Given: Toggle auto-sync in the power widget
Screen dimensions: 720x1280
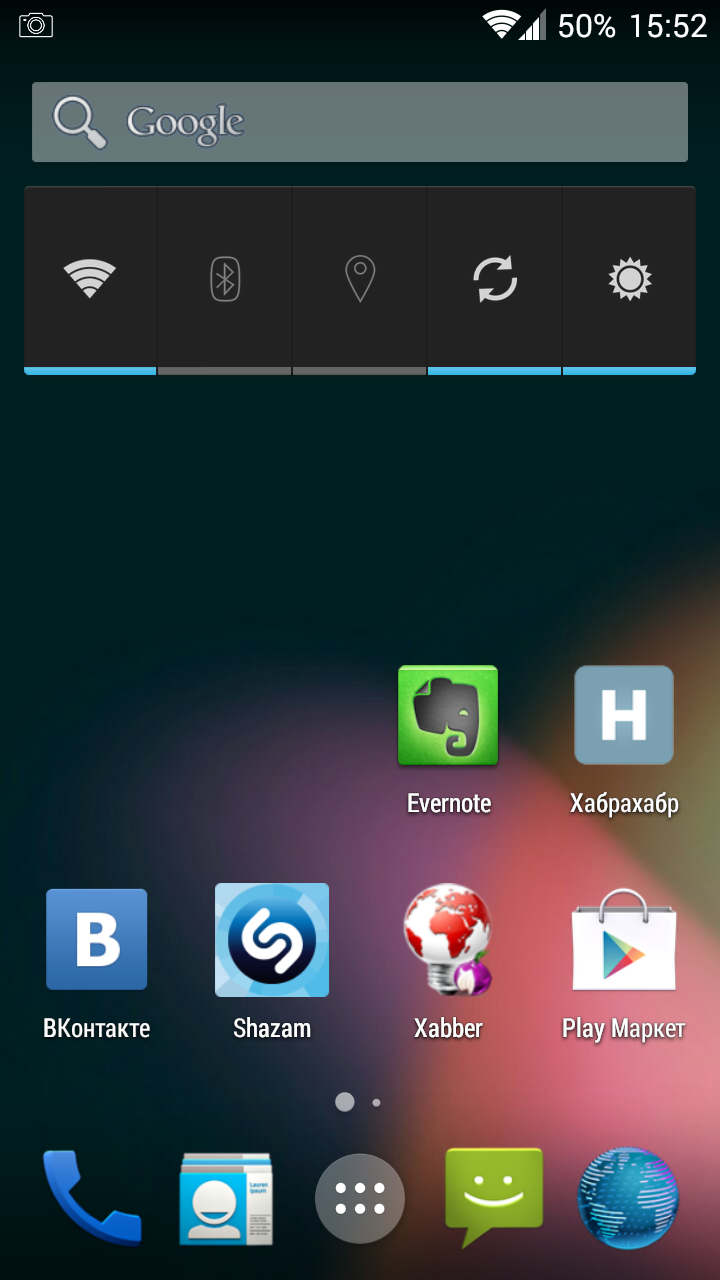Looking at the screenshot, I should 495,278.
